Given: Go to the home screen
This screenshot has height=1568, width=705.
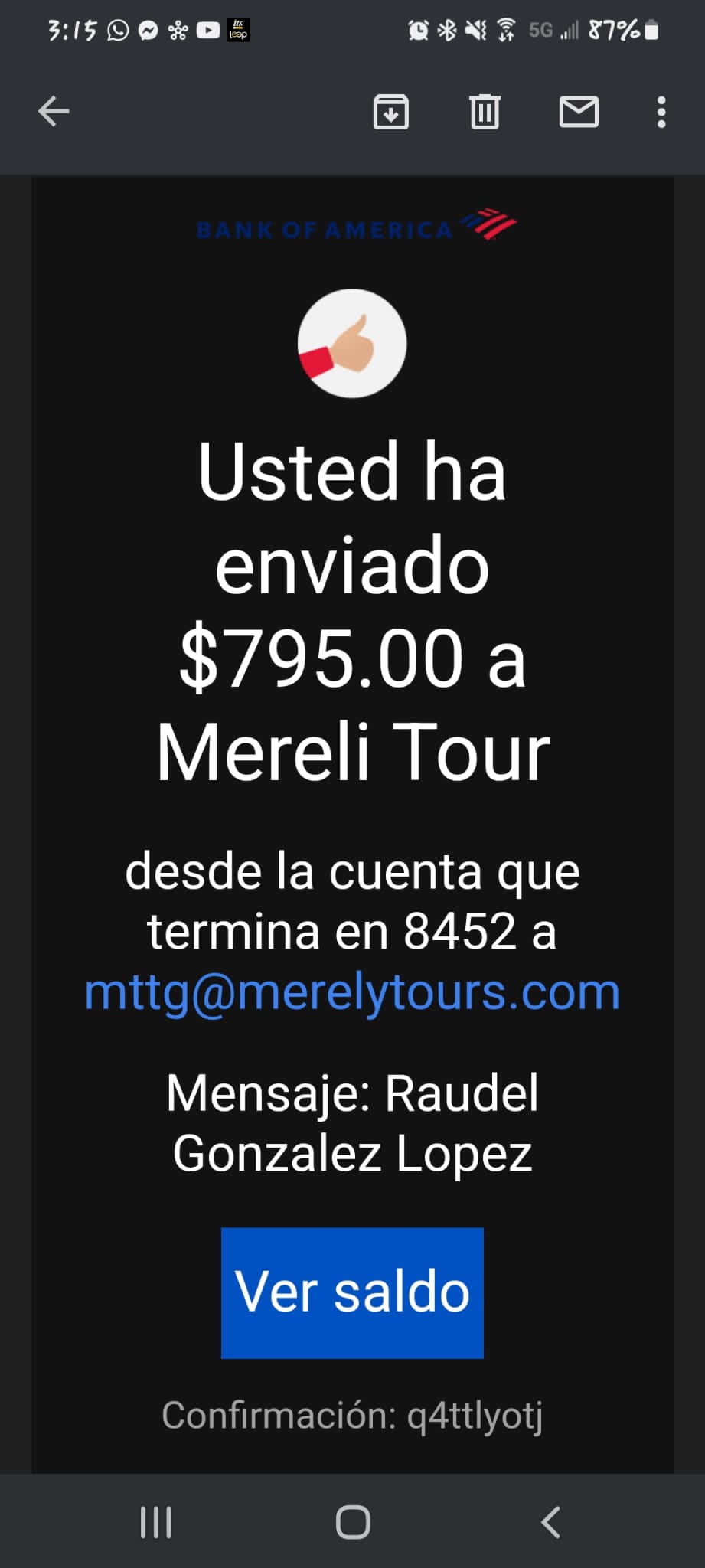Looking at the screenshot, I should tap(353, 1522).
